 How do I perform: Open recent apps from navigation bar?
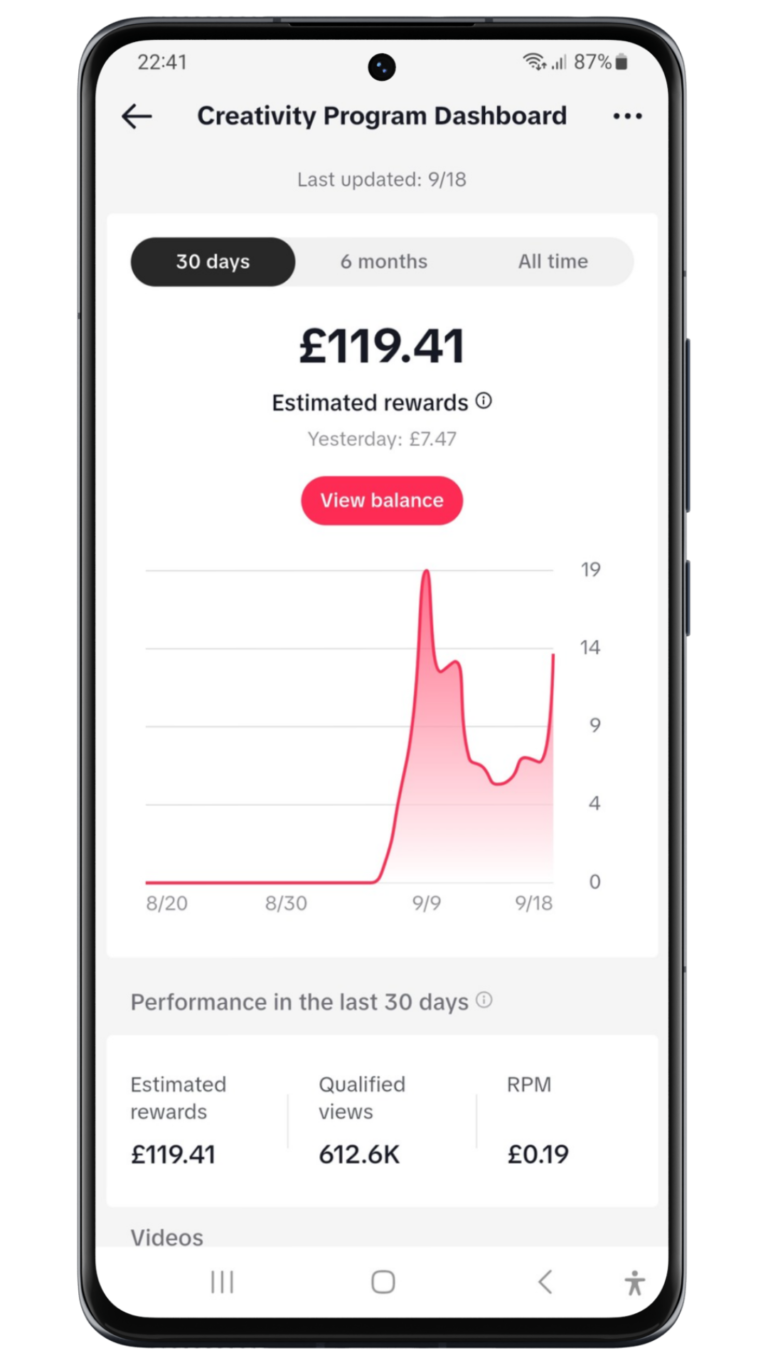point(222,1282)
